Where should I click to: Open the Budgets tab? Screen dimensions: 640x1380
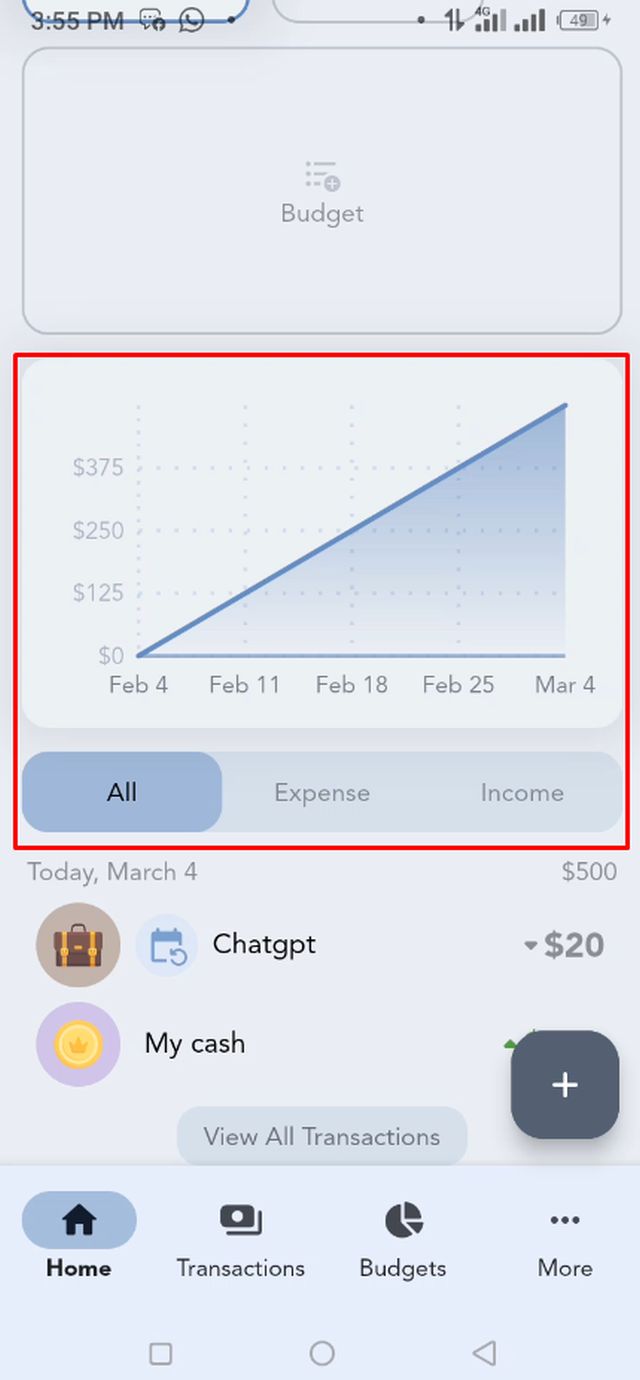click(403, 1236)
